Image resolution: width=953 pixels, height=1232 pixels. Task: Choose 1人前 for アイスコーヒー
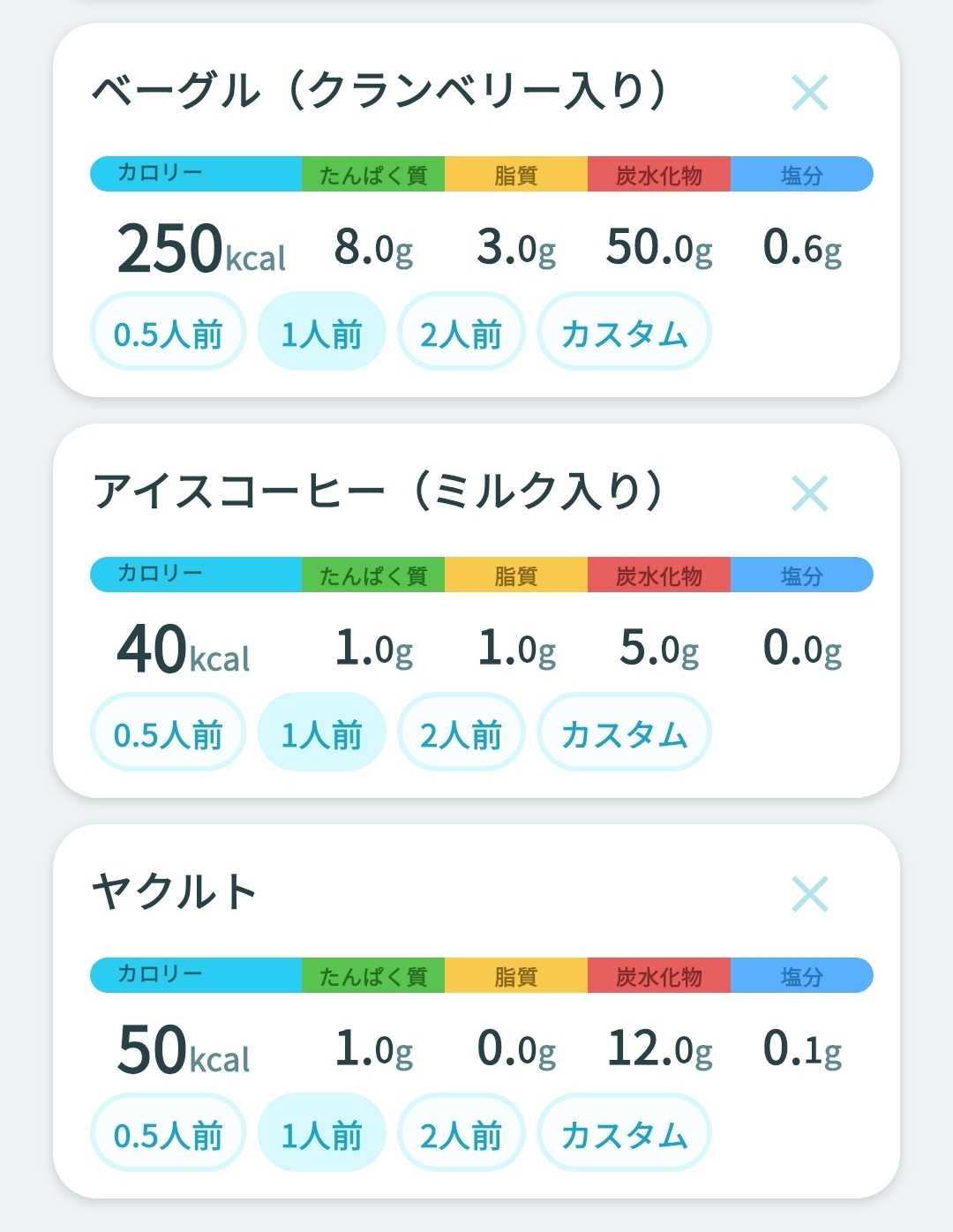coord(321,733)
